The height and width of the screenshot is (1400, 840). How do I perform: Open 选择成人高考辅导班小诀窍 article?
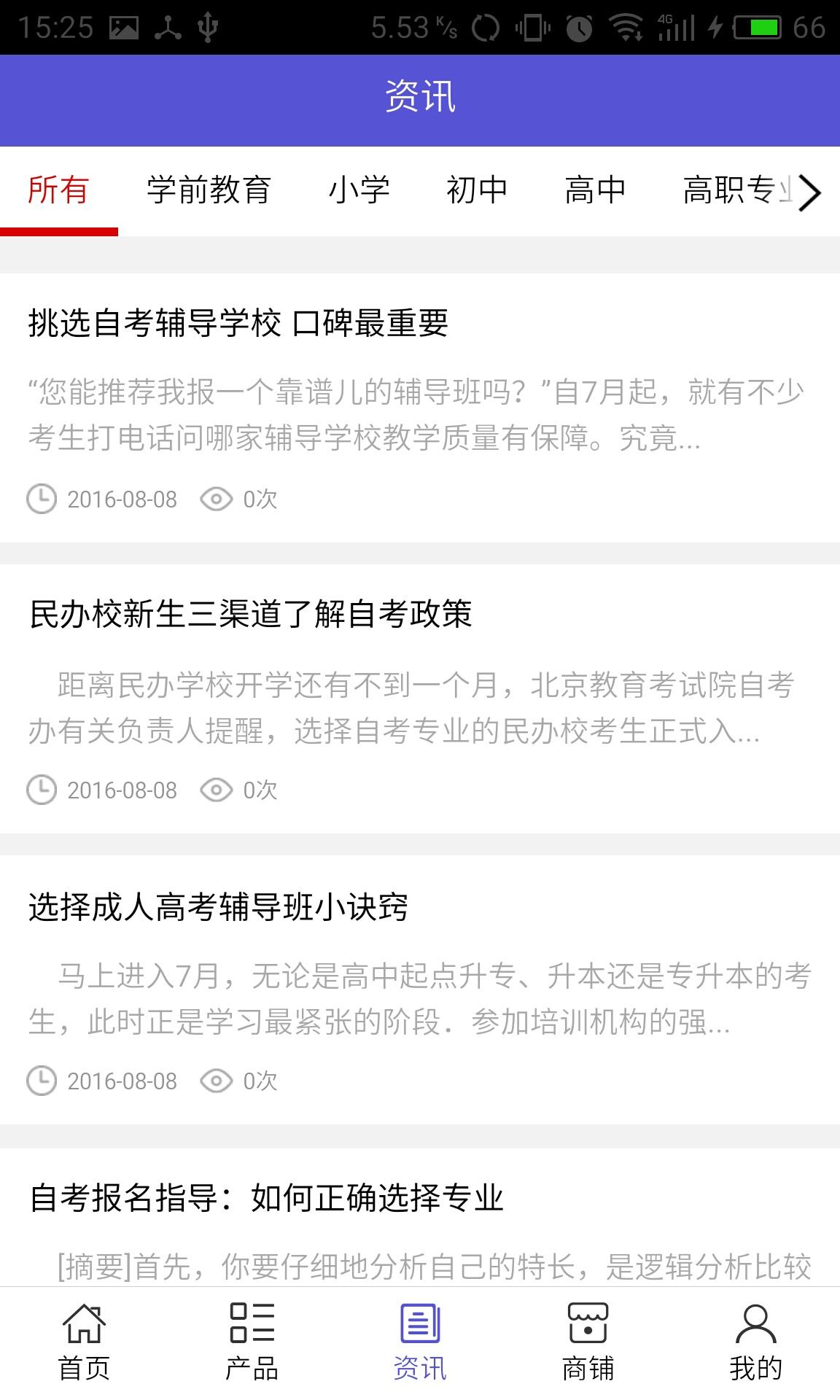(x=218, y=907)
